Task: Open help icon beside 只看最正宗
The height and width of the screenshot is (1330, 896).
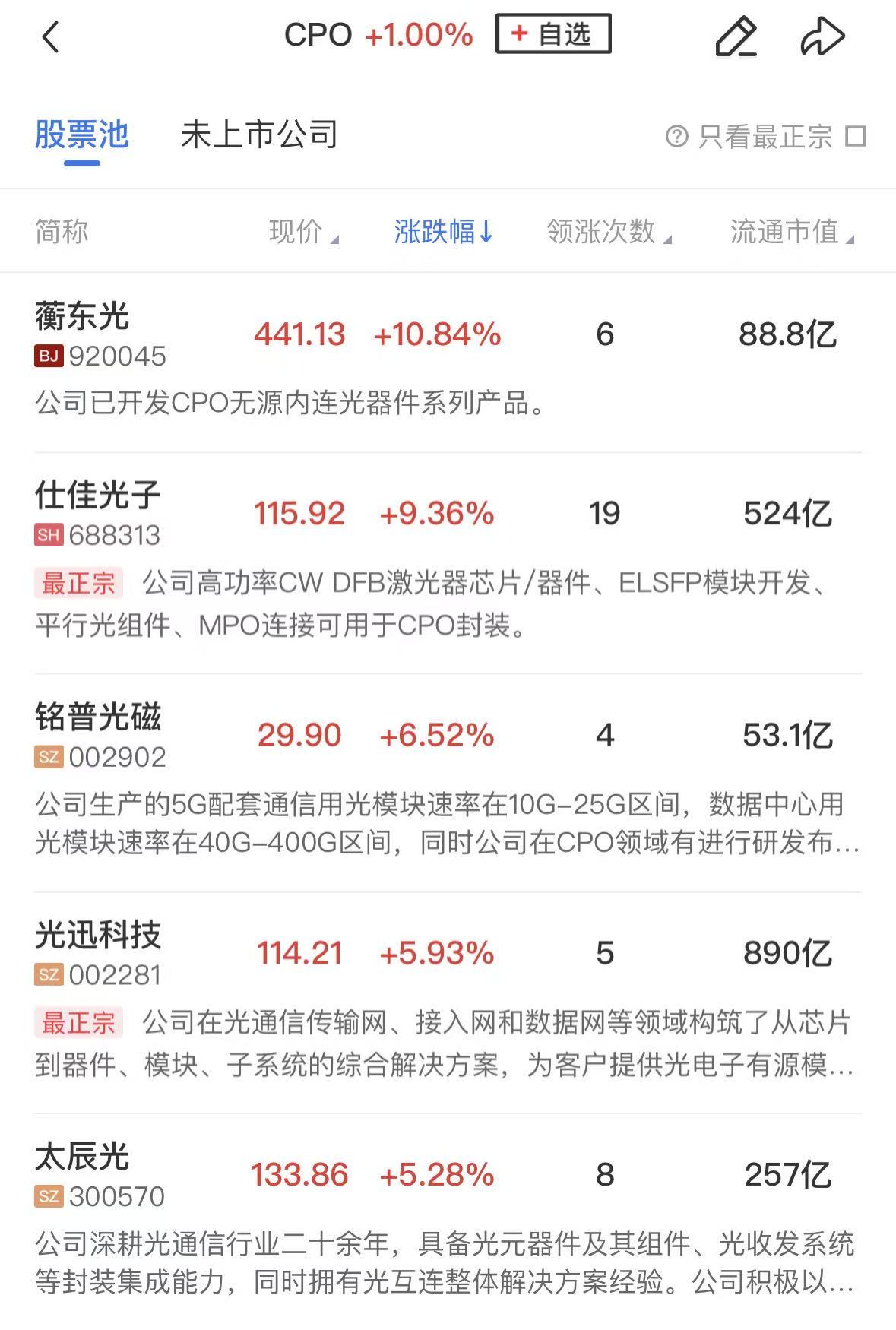Action: (676, 137)
